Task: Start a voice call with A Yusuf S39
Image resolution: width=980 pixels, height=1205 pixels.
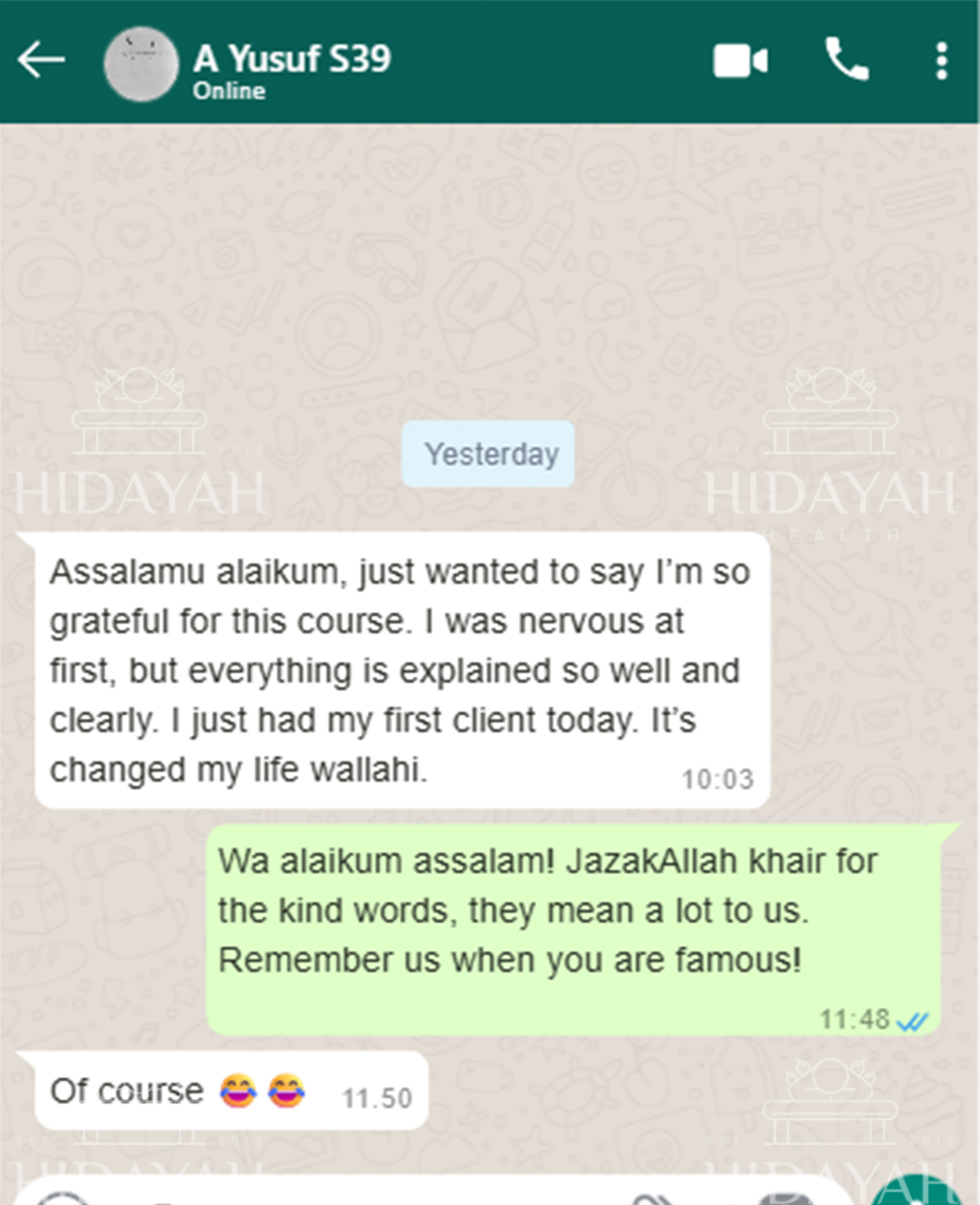Action: click(x=847, y=60)
